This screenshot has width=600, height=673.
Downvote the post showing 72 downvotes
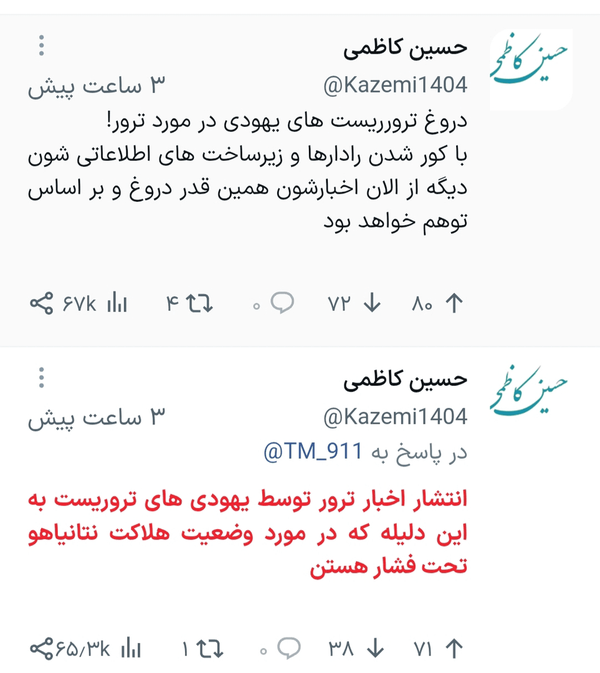coord(372,303)
